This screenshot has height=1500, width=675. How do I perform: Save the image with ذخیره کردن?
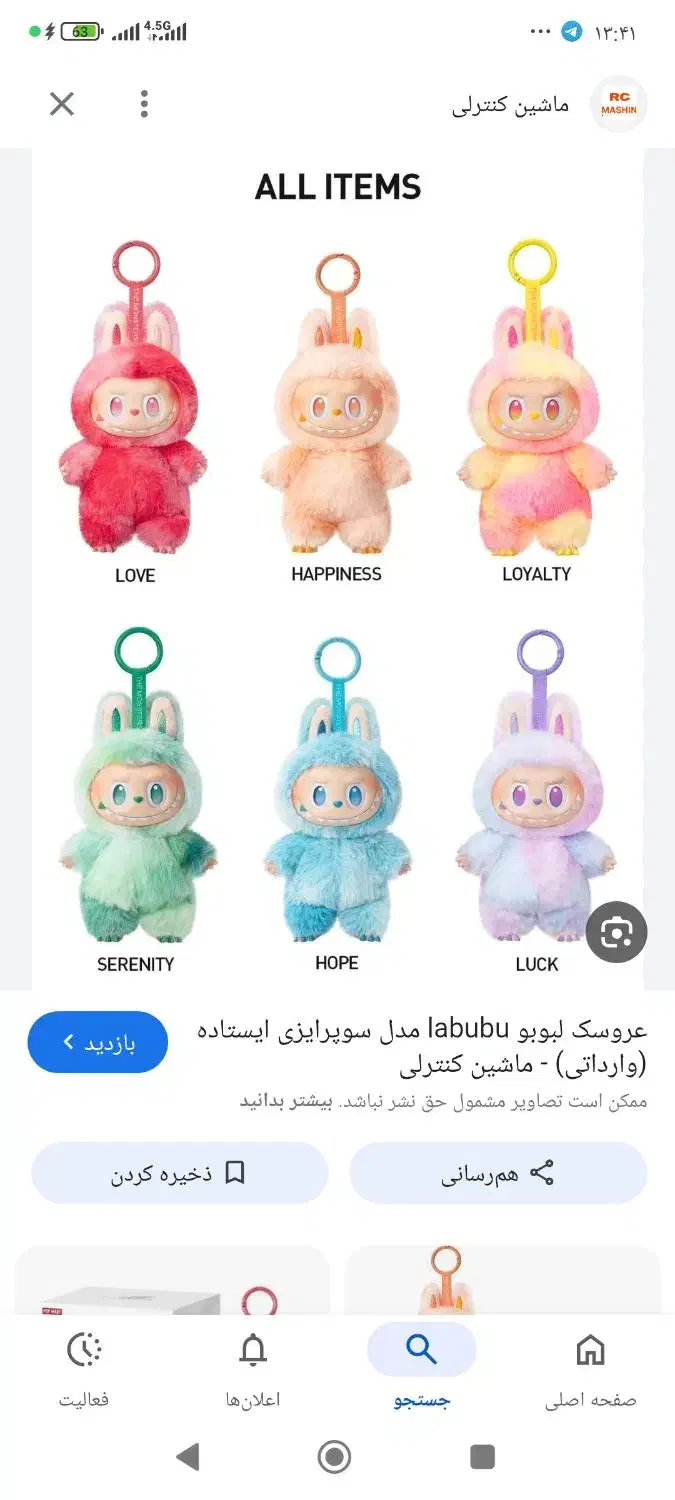coord(180,1173)
